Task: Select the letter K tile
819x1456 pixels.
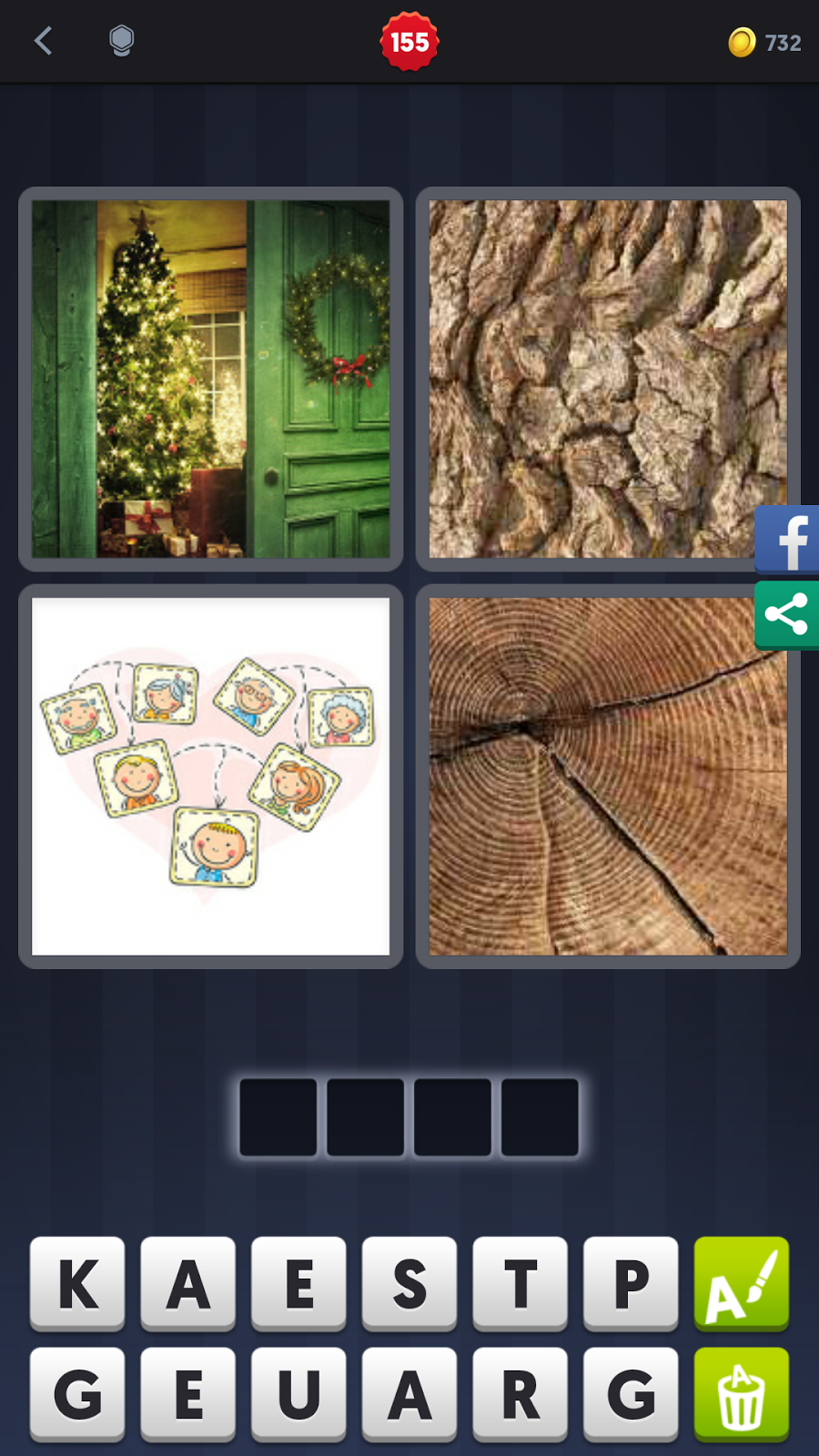Action: tap(77, 1286)
